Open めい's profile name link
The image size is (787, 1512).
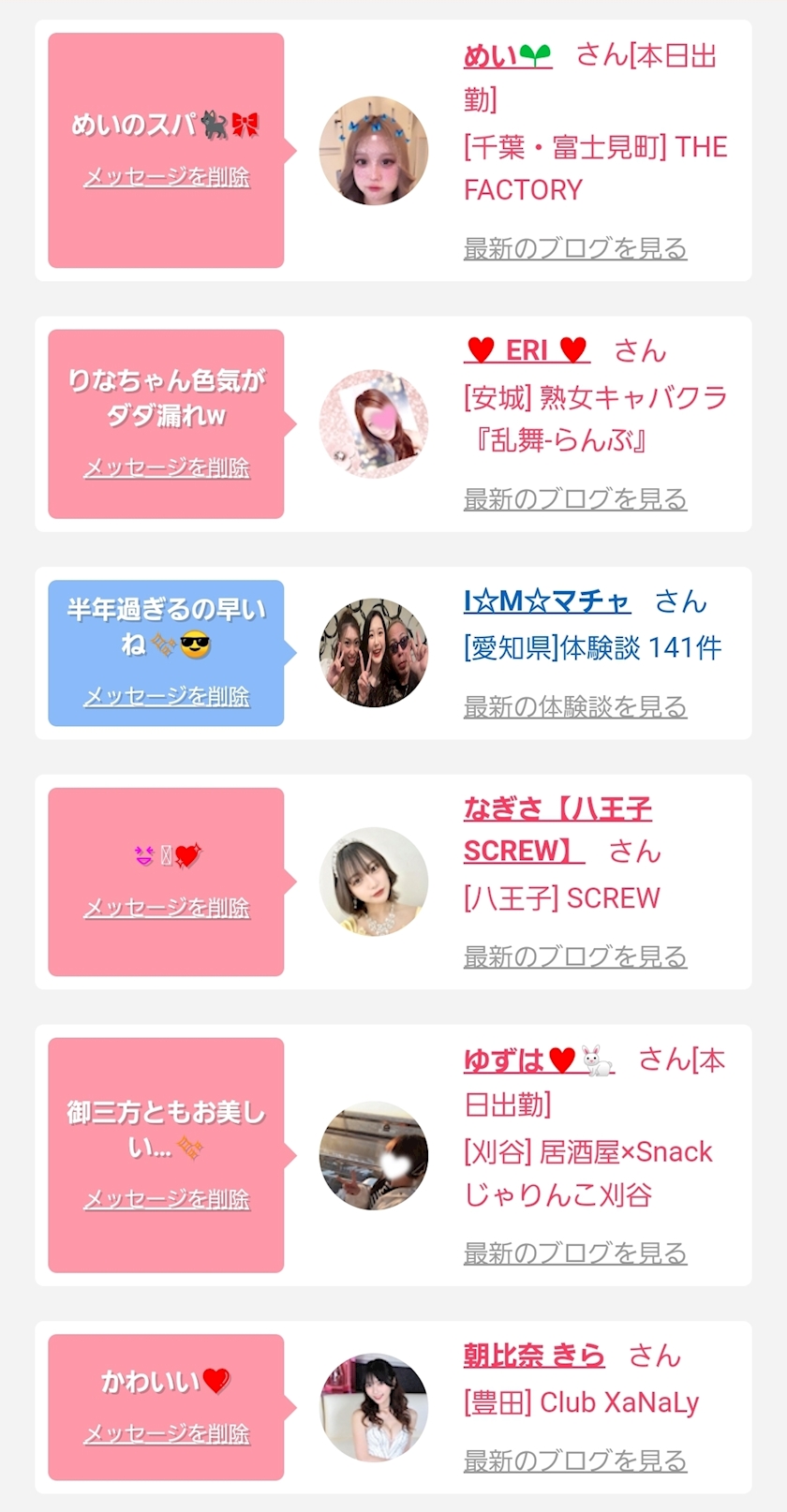pos(508,55)
